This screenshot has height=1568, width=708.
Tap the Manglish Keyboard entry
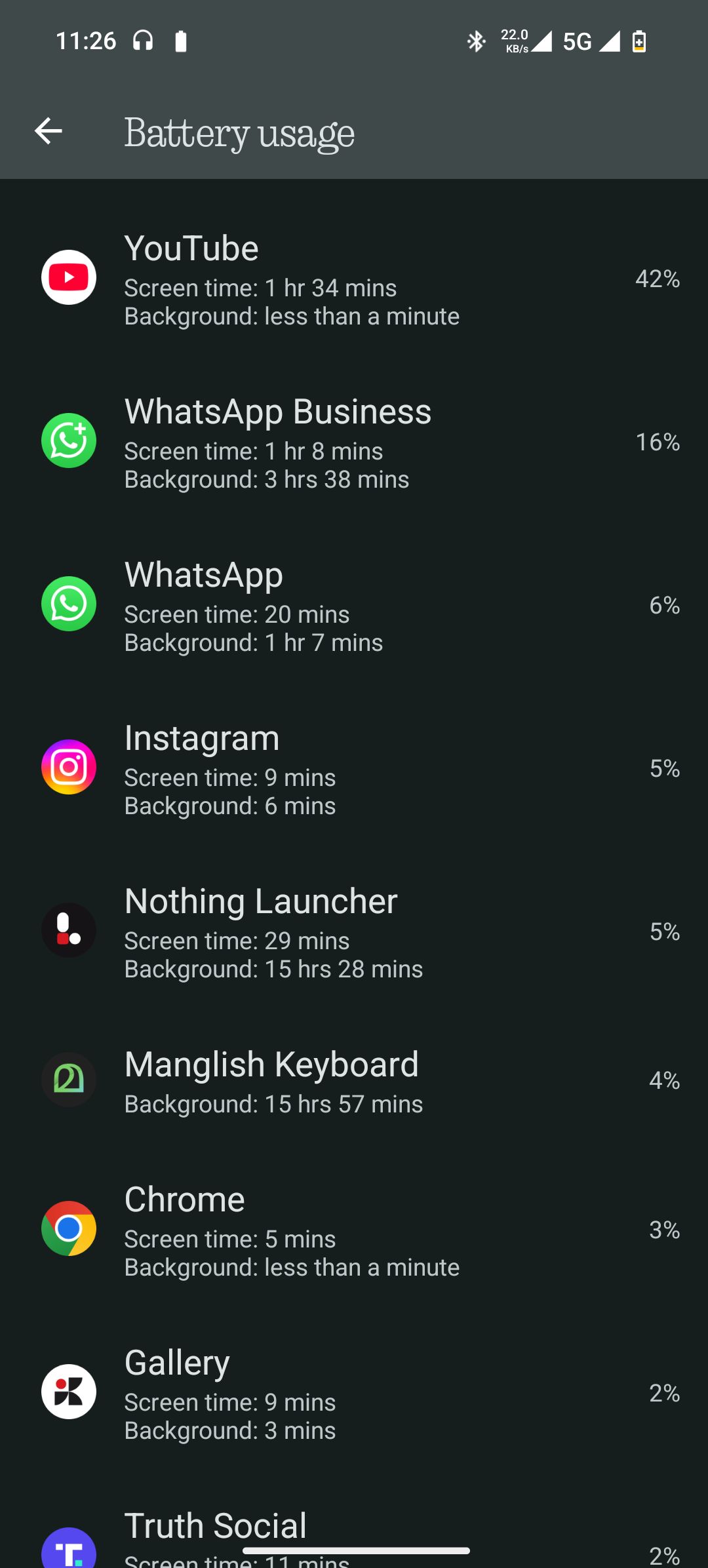pos(354,1081)
